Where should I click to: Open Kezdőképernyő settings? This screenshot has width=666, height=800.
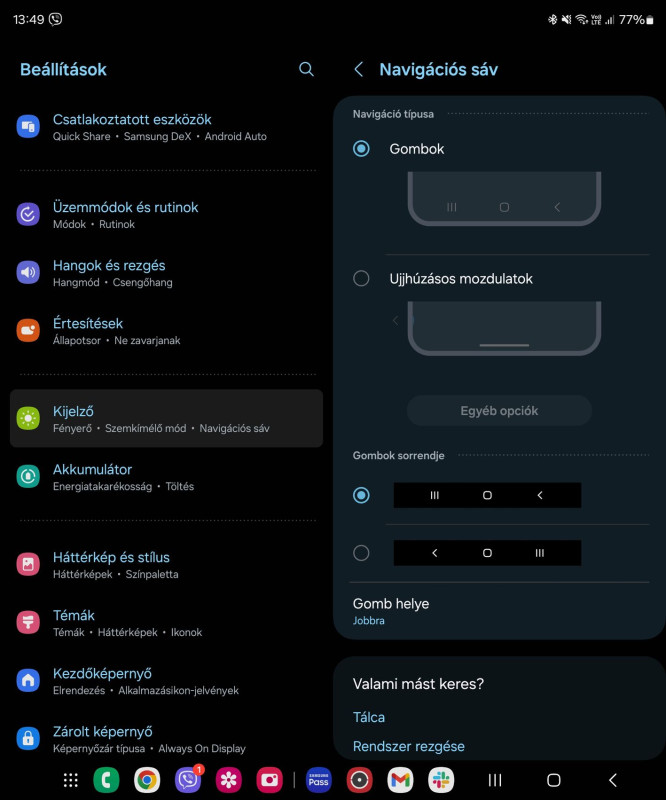point(102,680)
